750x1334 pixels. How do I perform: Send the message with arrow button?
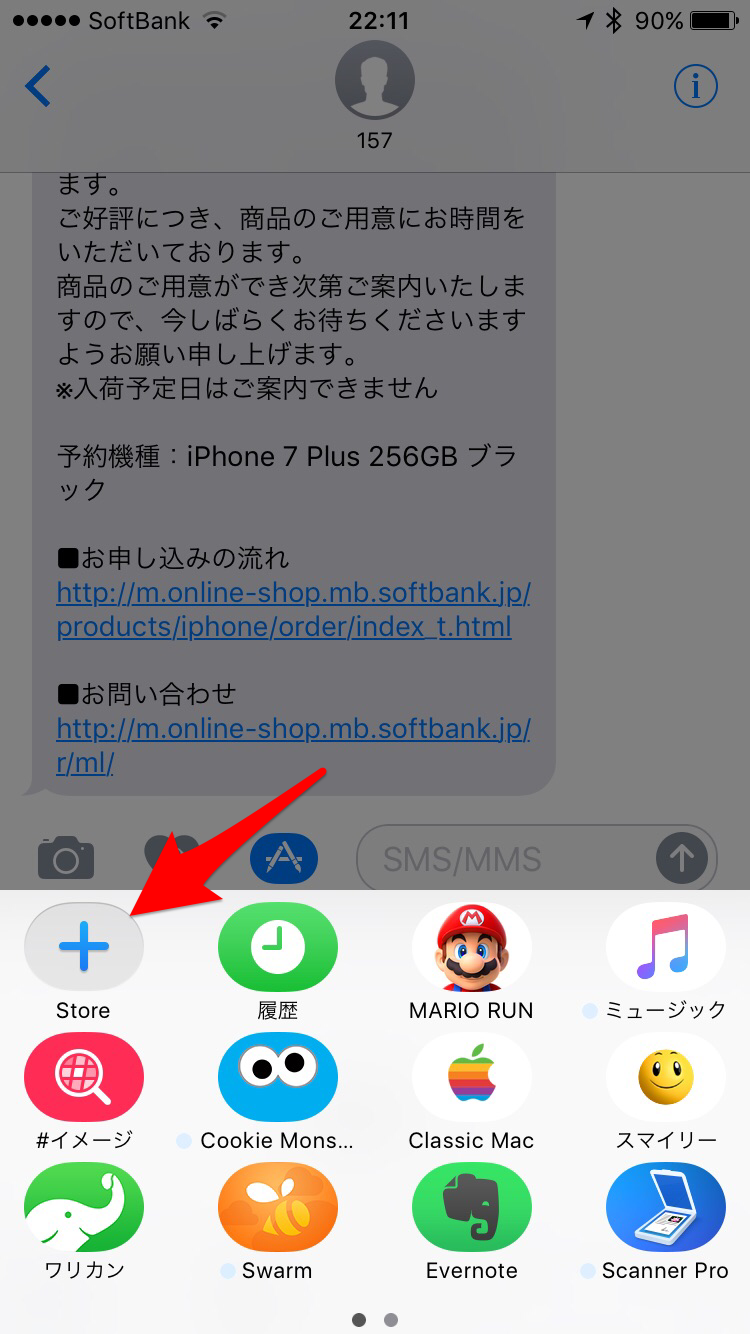coord(682,858)
